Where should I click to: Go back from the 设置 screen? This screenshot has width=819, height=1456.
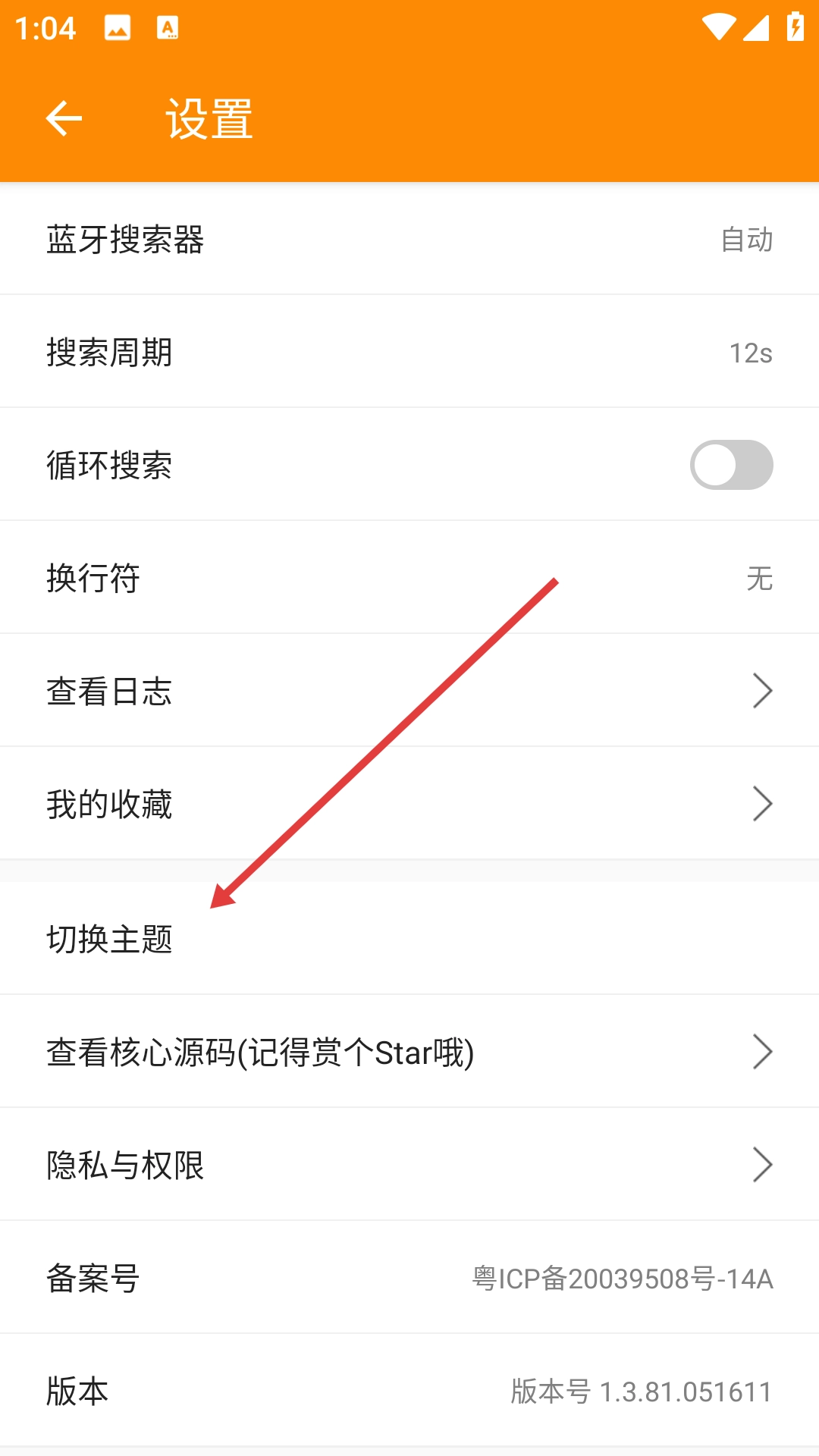[x=64, y=118]
